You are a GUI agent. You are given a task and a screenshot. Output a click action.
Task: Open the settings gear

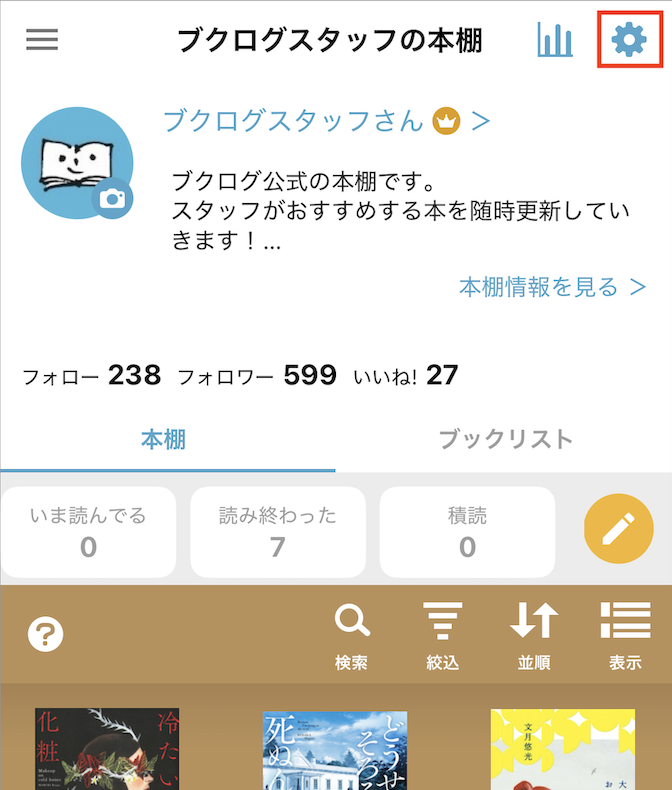point(629,40)
